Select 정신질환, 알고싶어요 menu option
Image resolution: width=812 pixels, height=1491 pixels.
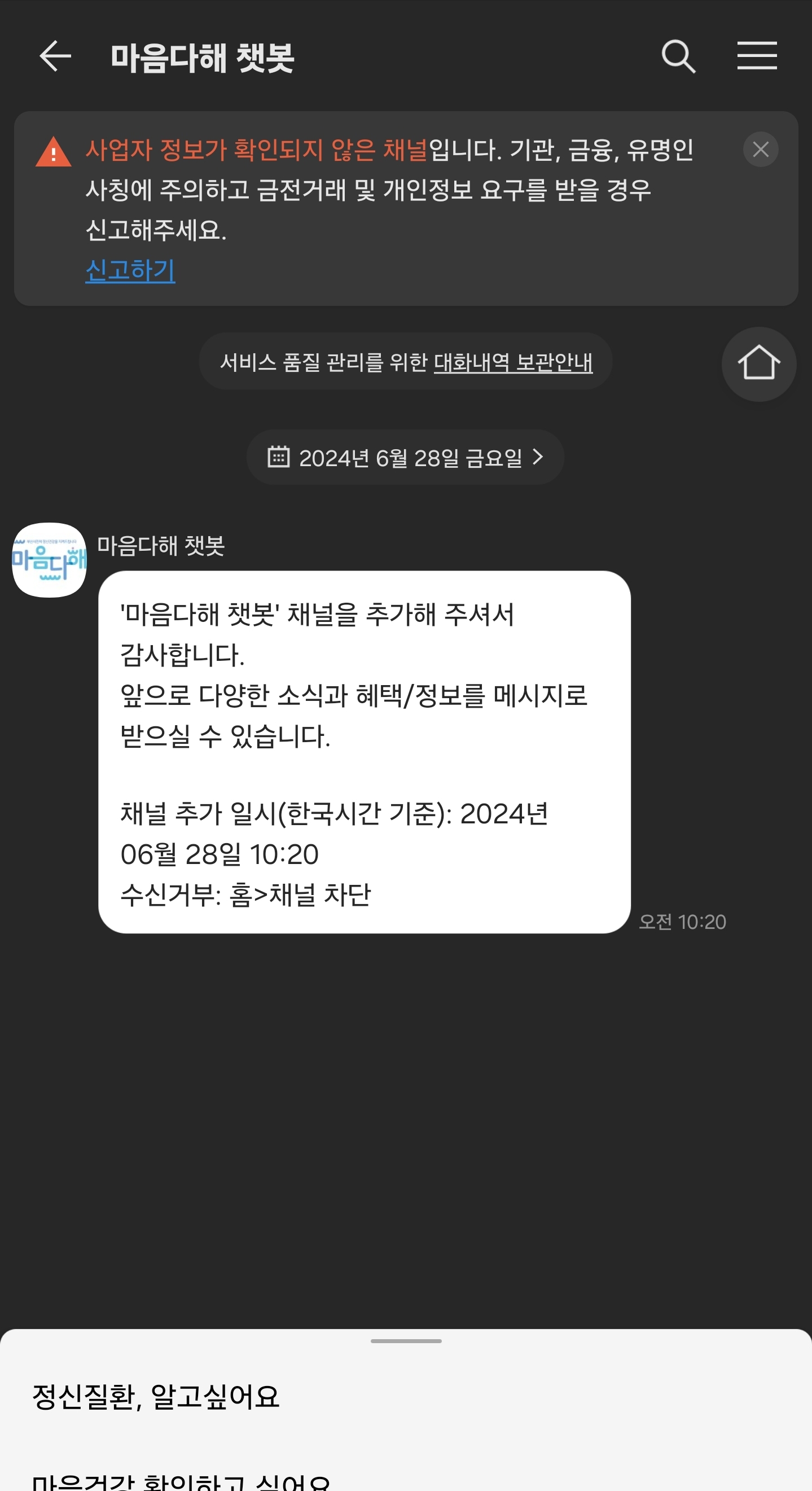tap(156, 1396)
